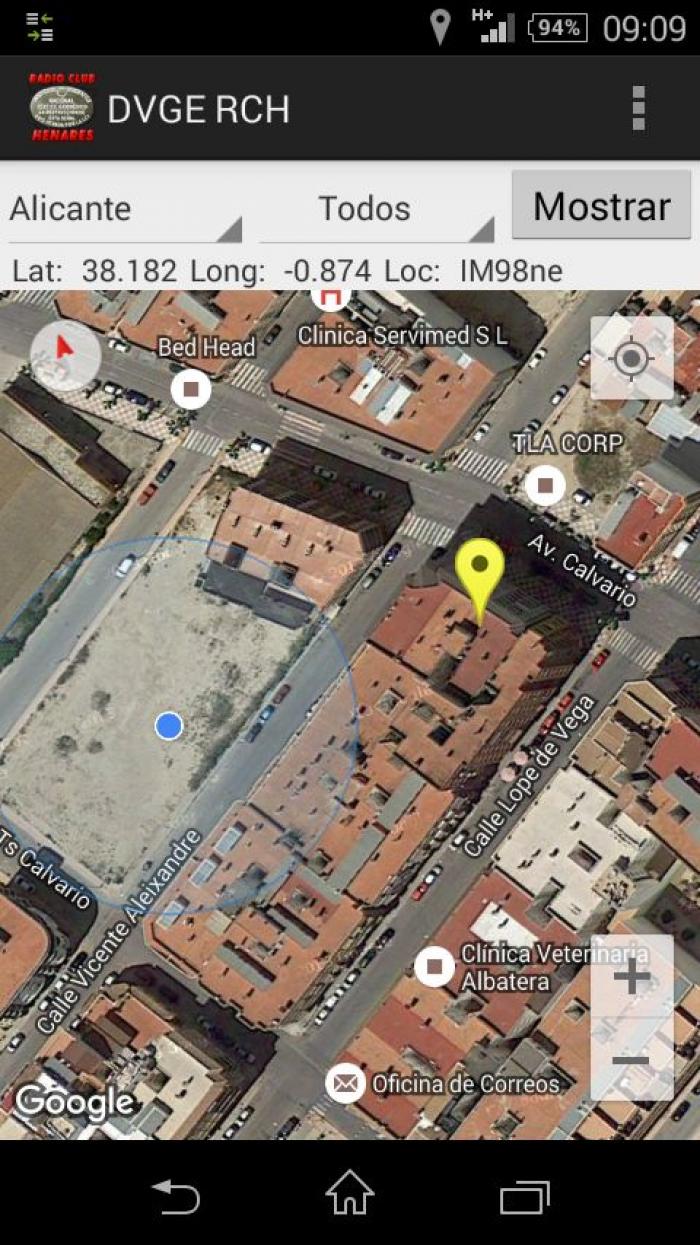The height and width of the screenshot is (1245, 700).
Task: Open the Bed Head place marker
Action: click(191, 388)
